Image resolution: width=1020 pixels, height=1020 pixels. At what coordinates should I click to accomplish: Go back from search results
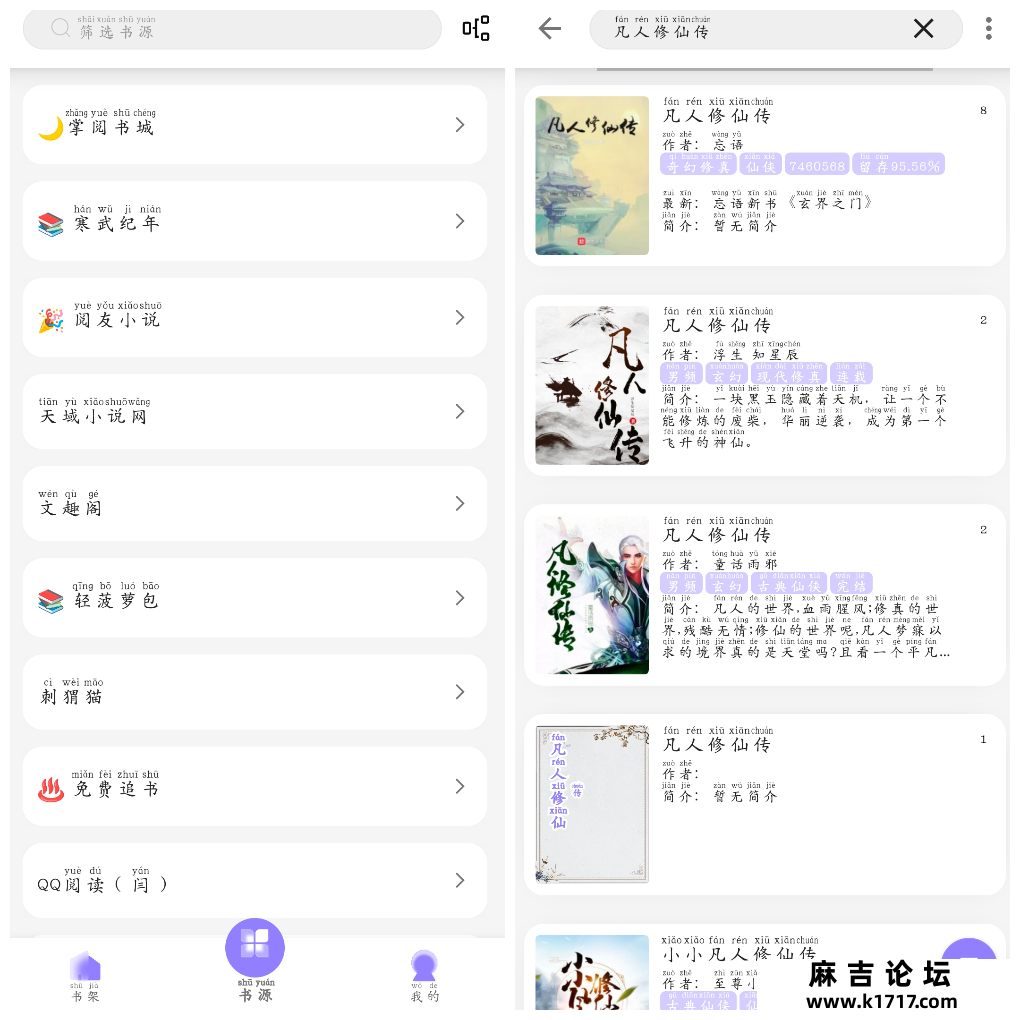pos(550,29)
